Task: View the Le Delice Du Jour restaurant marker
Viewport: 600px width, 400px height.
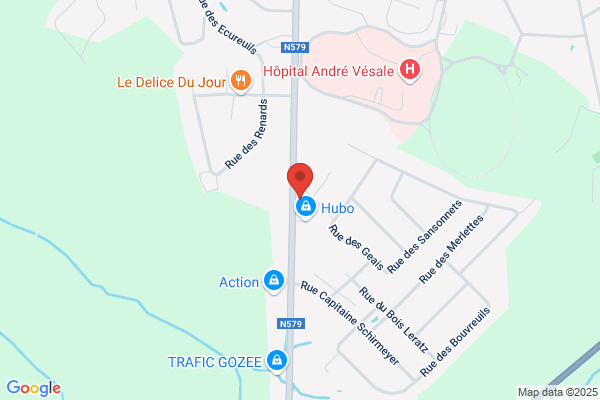Action: (x=241, y=82)
